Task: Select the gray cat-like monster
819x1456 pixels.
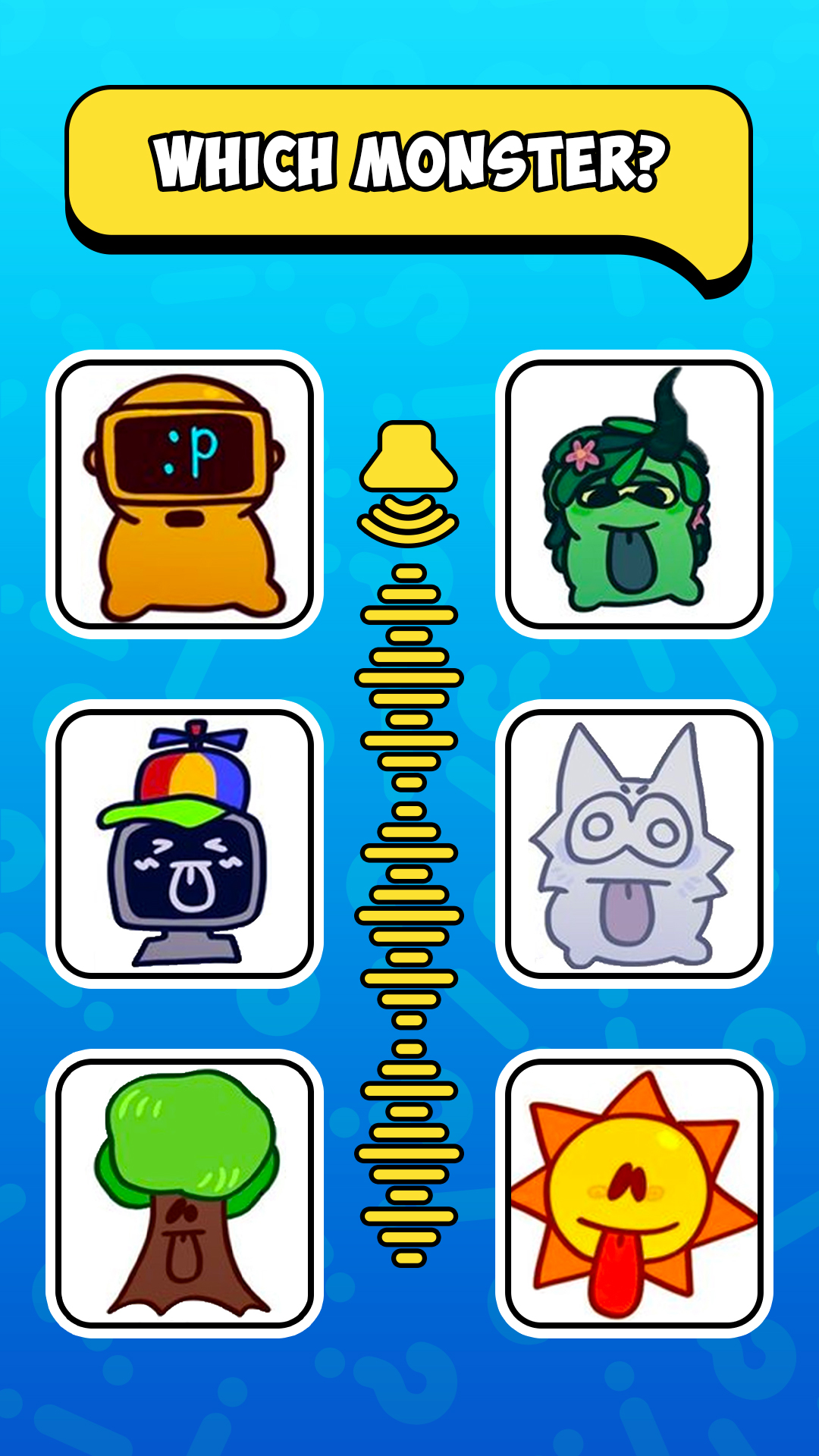Action: (634, 843)
